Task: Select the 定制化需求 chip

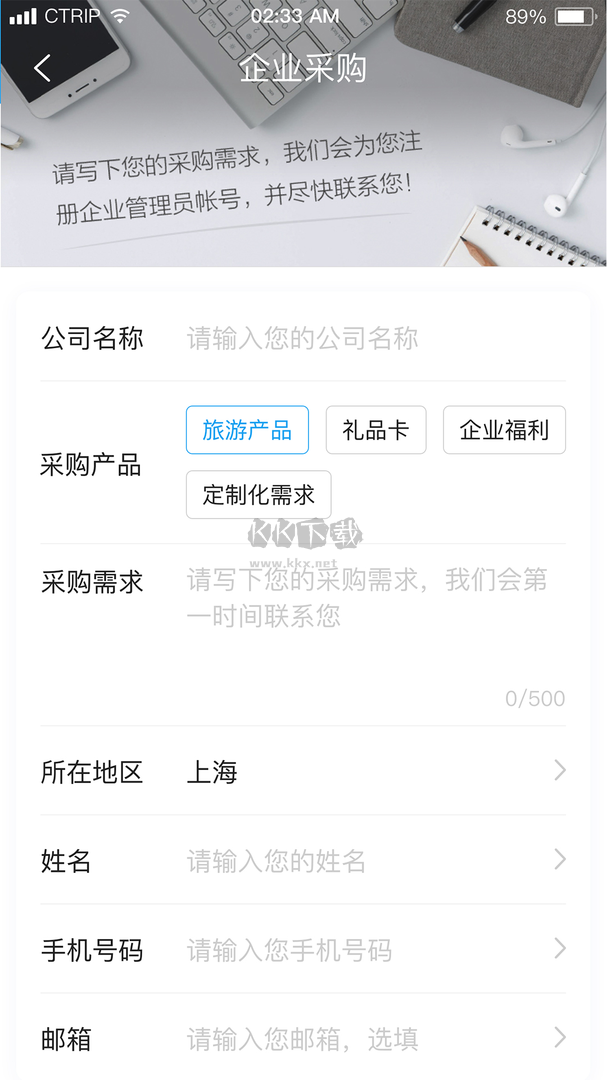Action: coord(258,494)
